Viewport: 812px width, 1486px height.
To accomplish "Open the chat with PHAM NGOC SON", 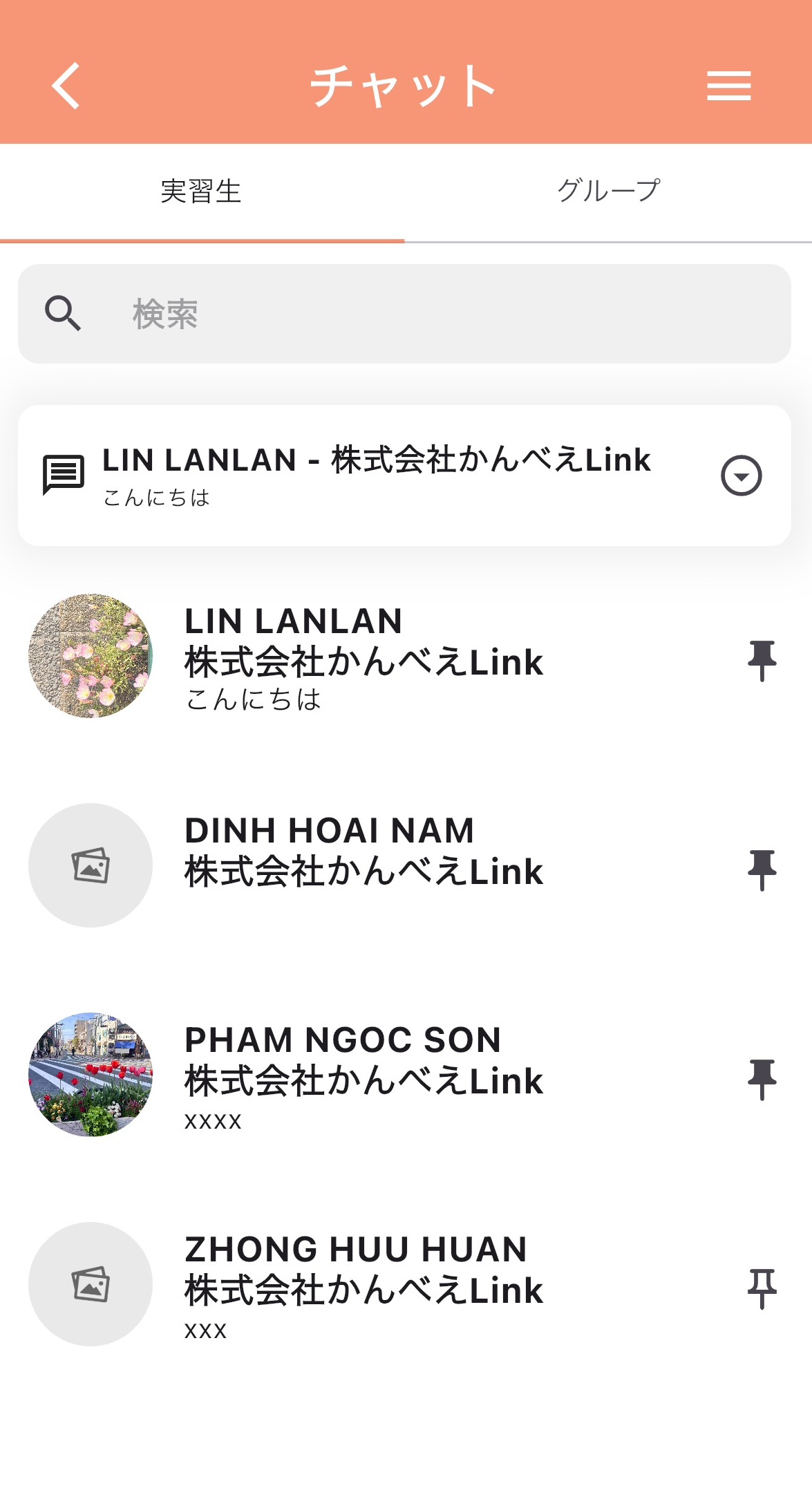I will coord(363,1074).
